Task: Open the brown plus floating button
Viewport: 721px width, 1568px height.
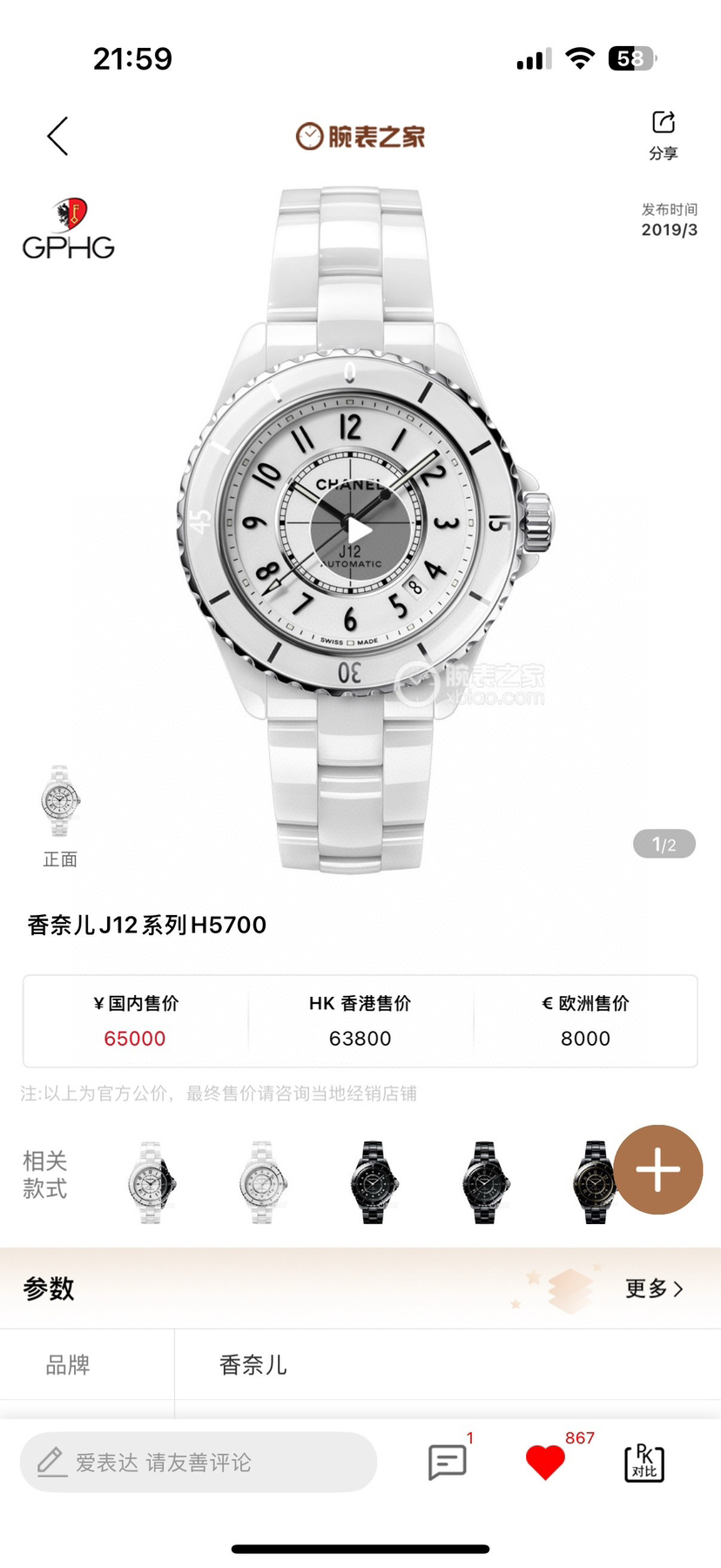Action: 657,1169
